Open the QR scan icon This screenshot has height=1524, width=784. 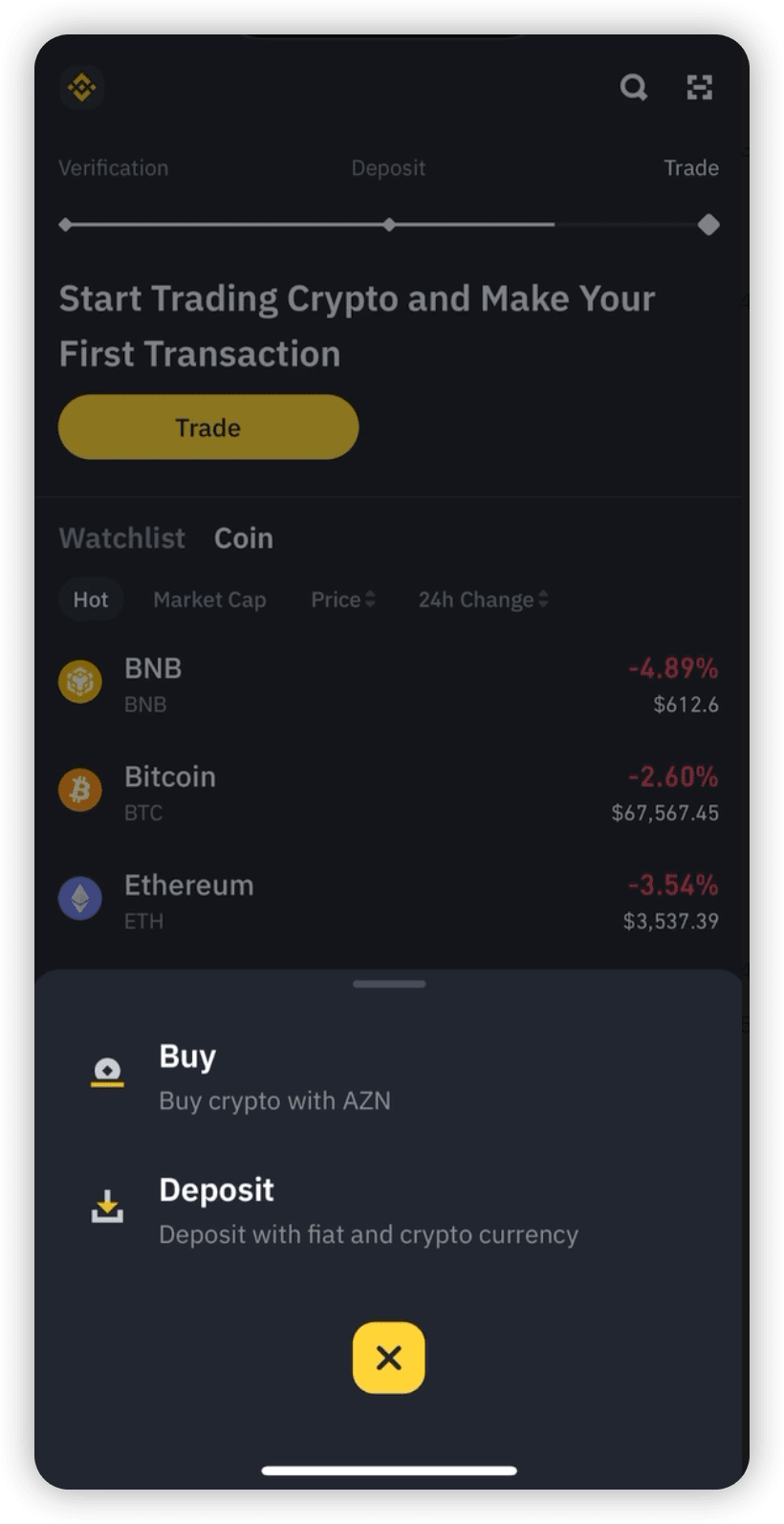point(700,88)
